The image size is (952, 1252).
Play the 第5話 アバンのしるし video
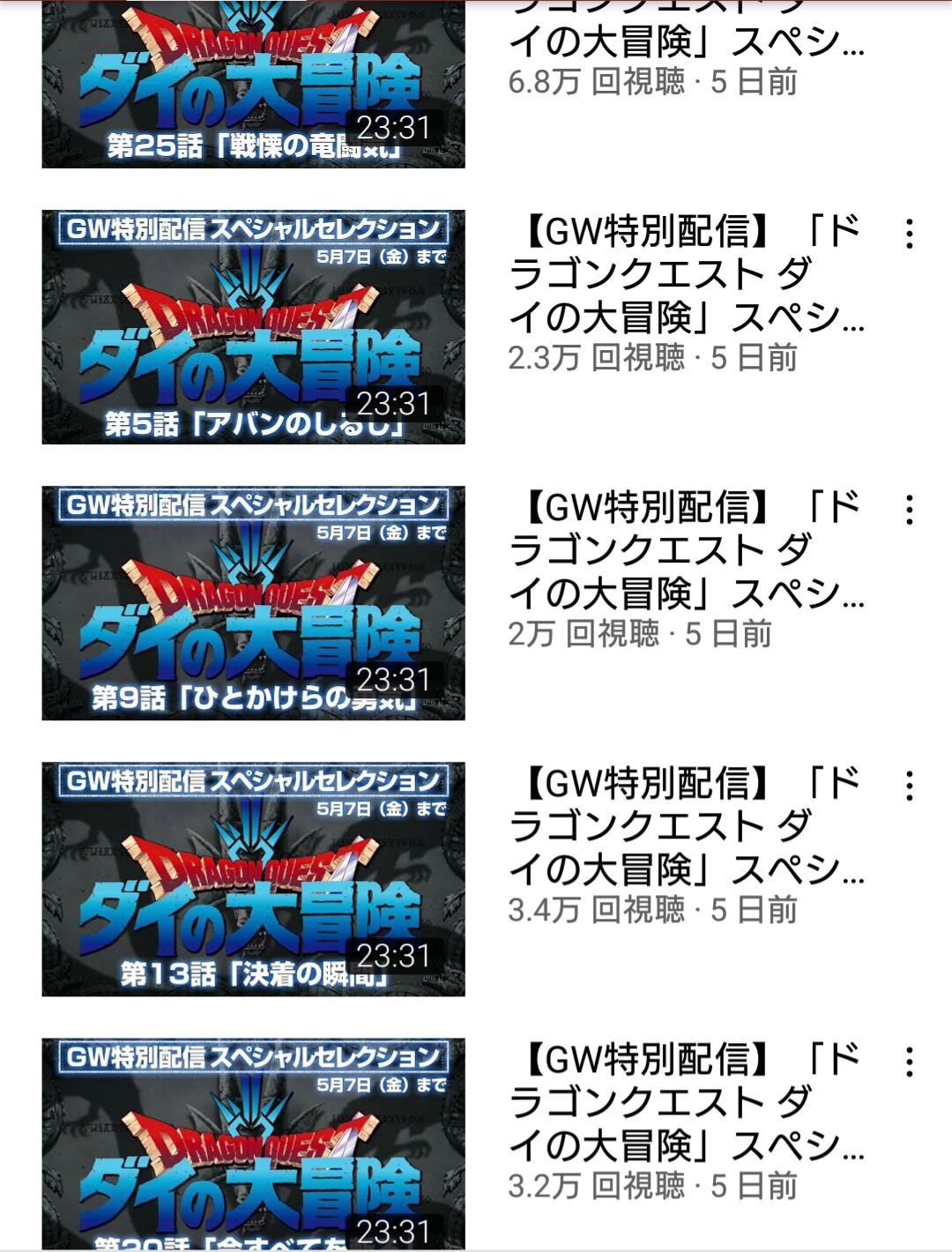coord(253,326)
